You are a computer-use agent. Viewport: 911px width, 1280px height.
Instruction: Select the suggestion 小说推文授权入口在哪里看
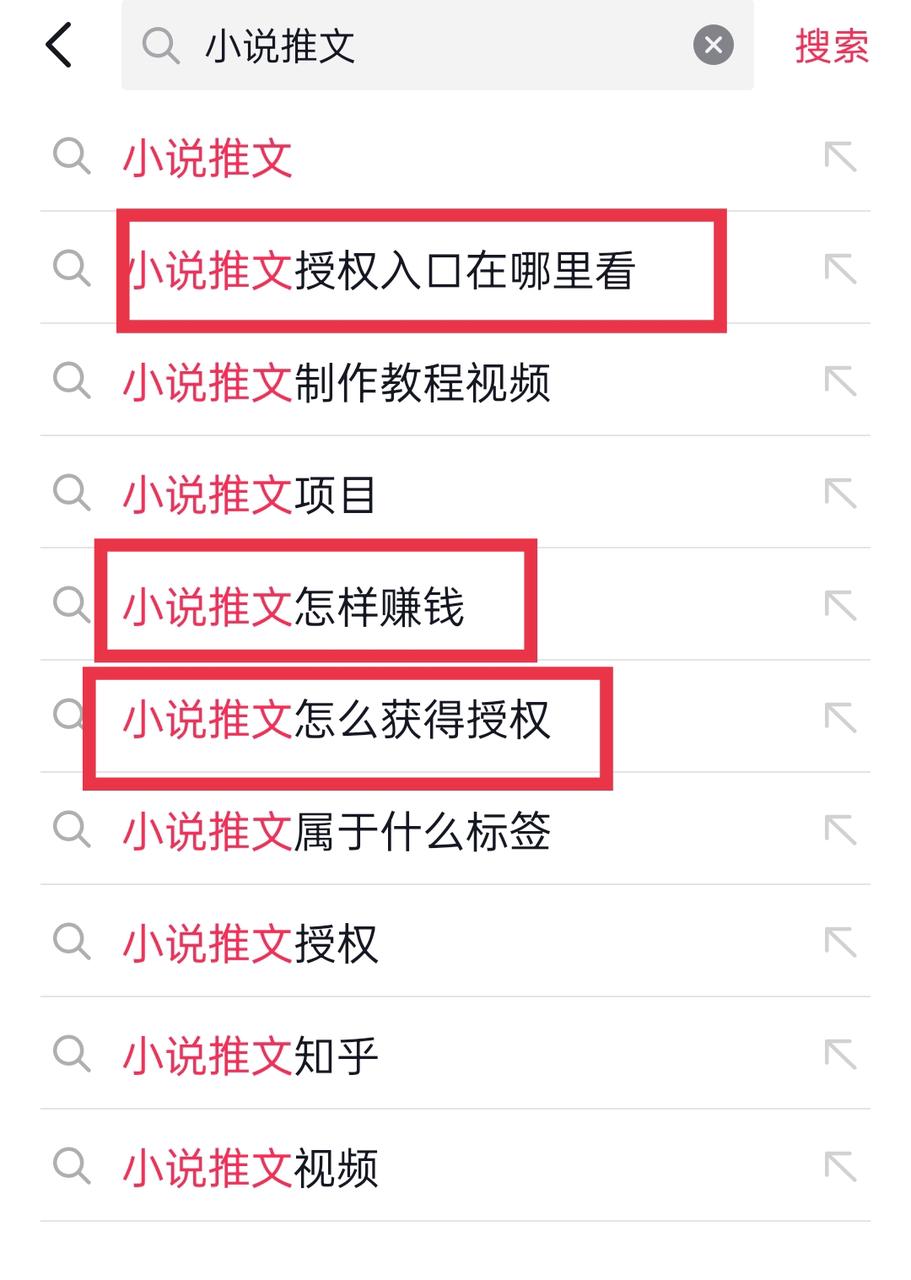tap(380, 270)
